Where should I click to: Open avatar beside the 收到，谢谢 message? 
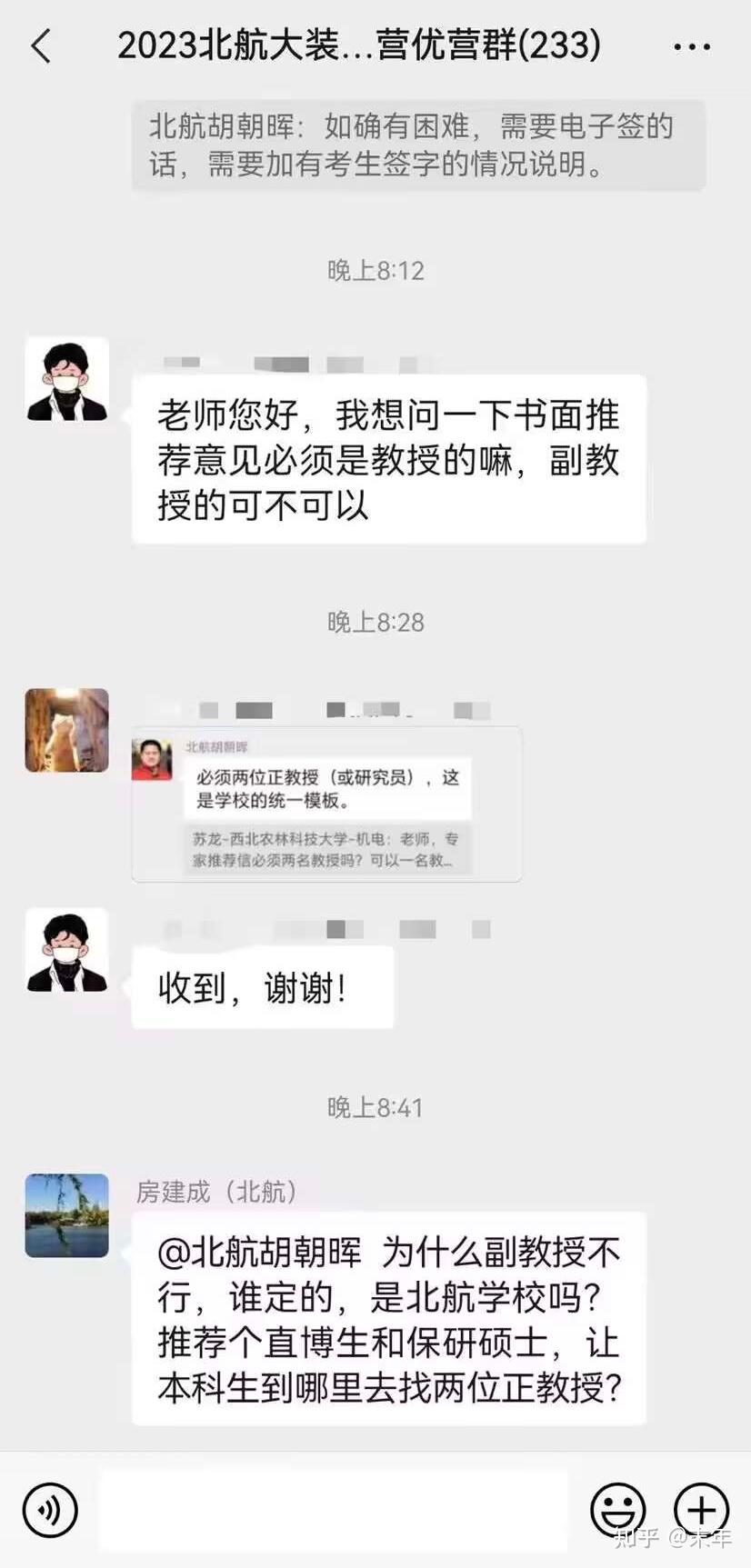pos(66,950)
